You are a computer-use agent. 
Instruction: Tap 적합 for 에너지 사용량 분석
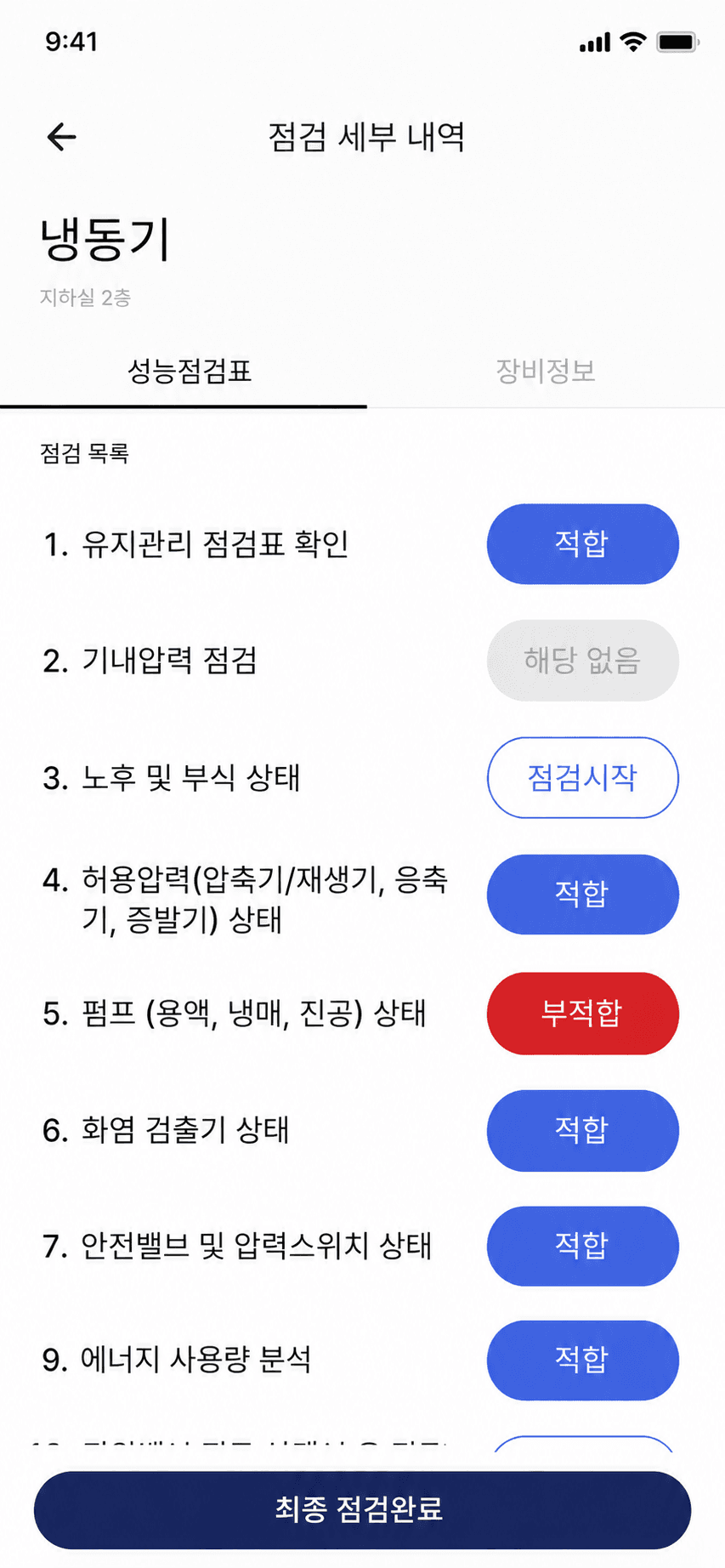[582, 1360]
